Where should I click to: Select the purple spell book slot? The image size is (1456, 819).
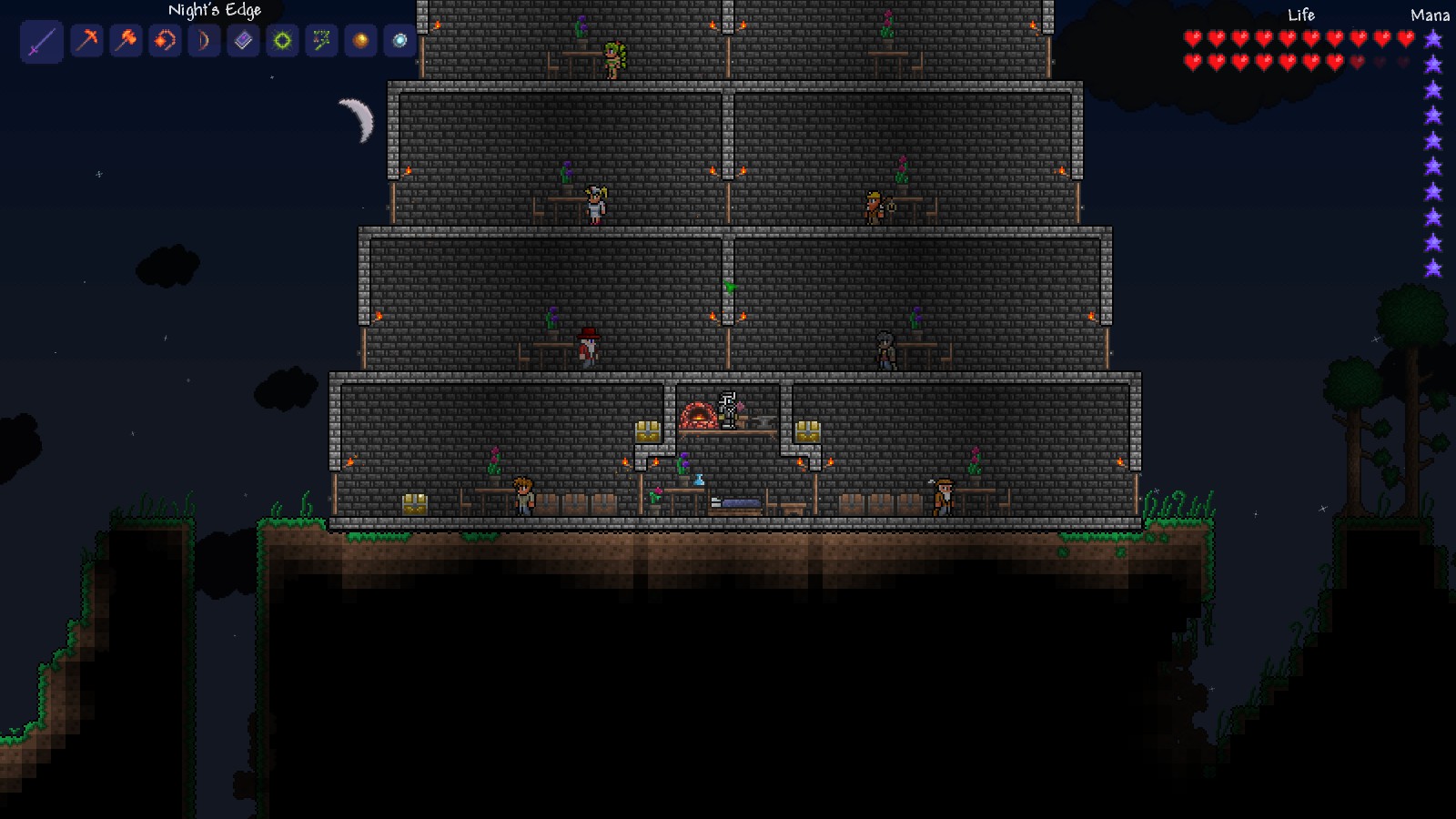click(x=244, y=40)
